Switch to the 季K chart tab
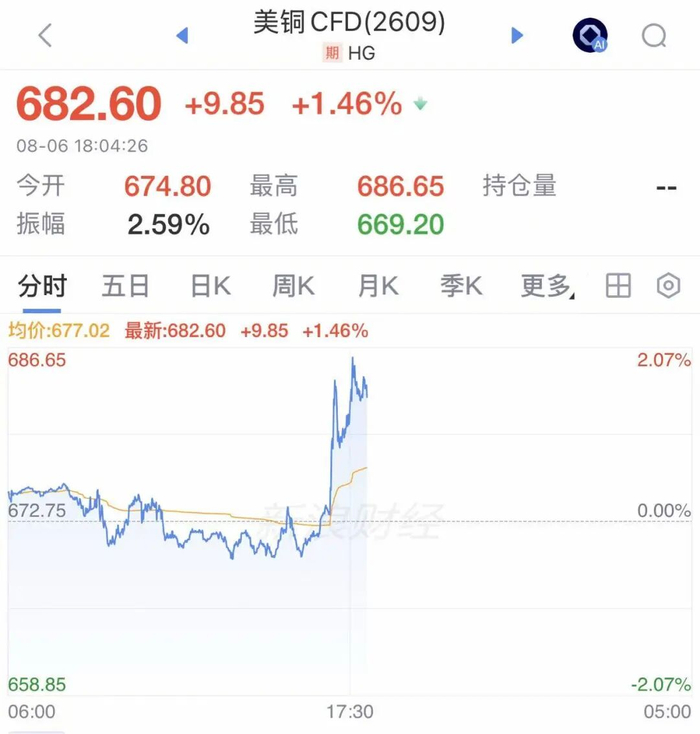This screenshot has height=734, width=700. click(461, 286)
